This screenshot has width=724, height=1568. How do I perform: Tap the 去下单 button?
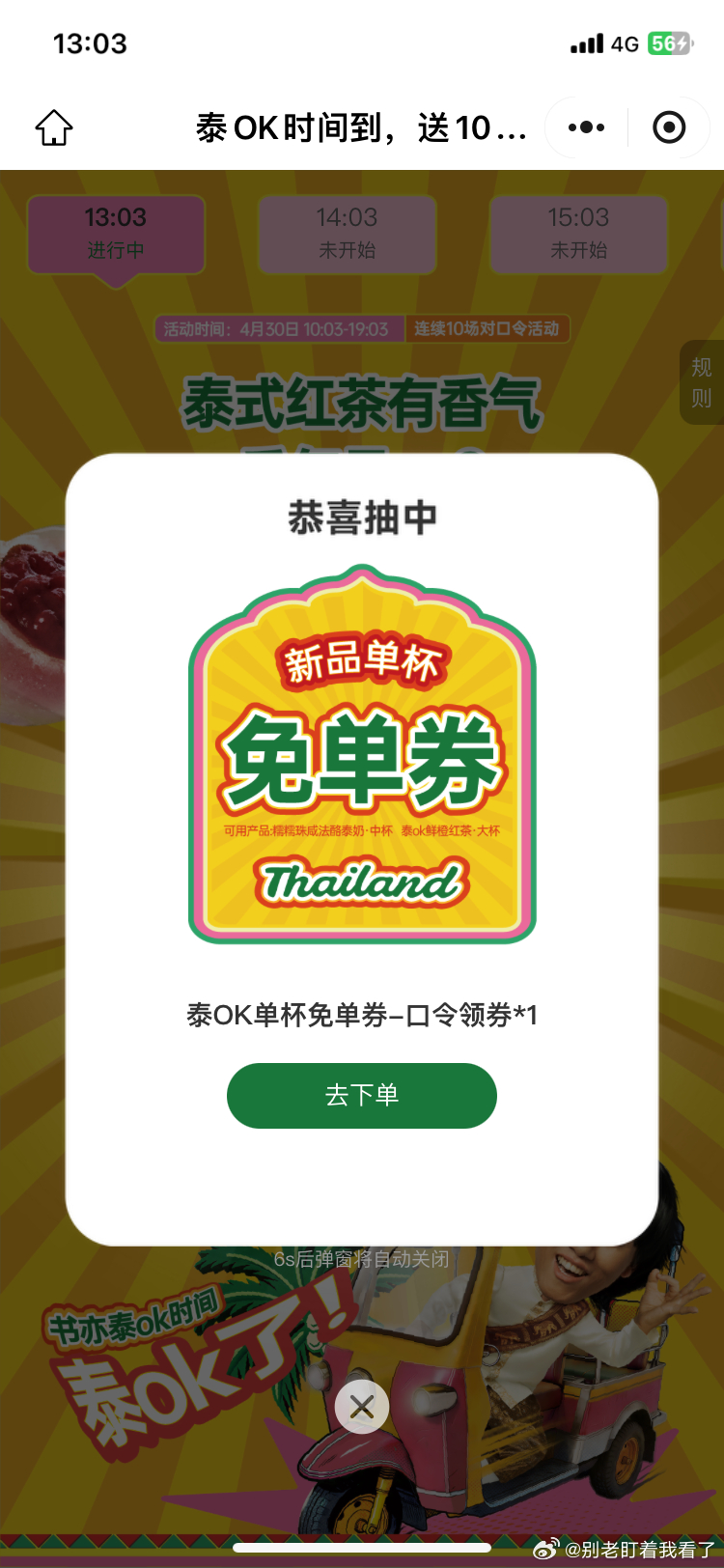pos(361,1095)
